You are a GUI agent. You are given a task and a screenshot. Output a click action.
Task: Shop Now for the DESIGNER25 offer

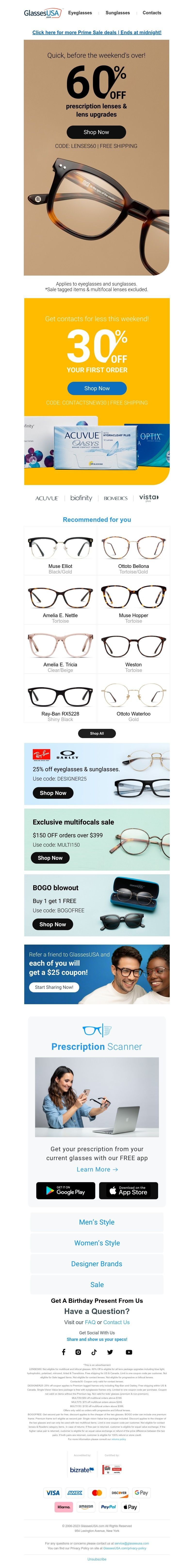[53, 793]
